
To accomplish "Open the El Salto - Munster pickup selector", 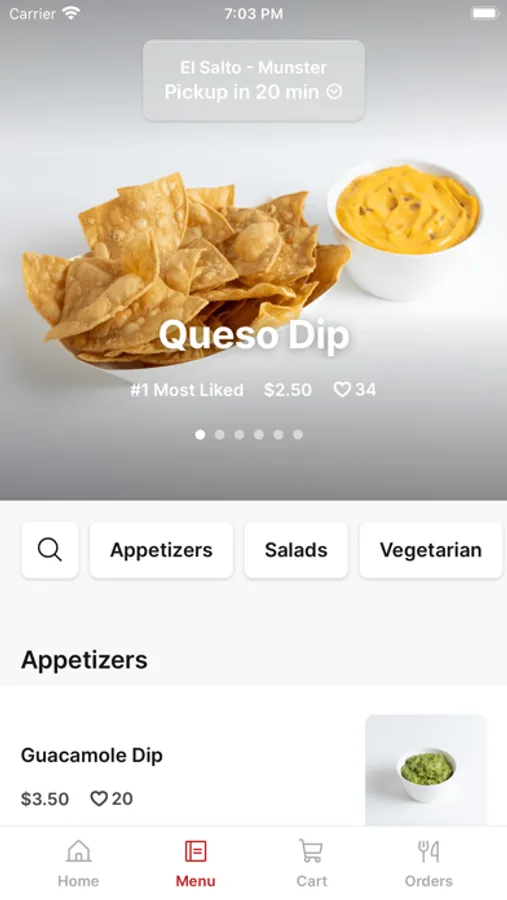I will [253, 80].
